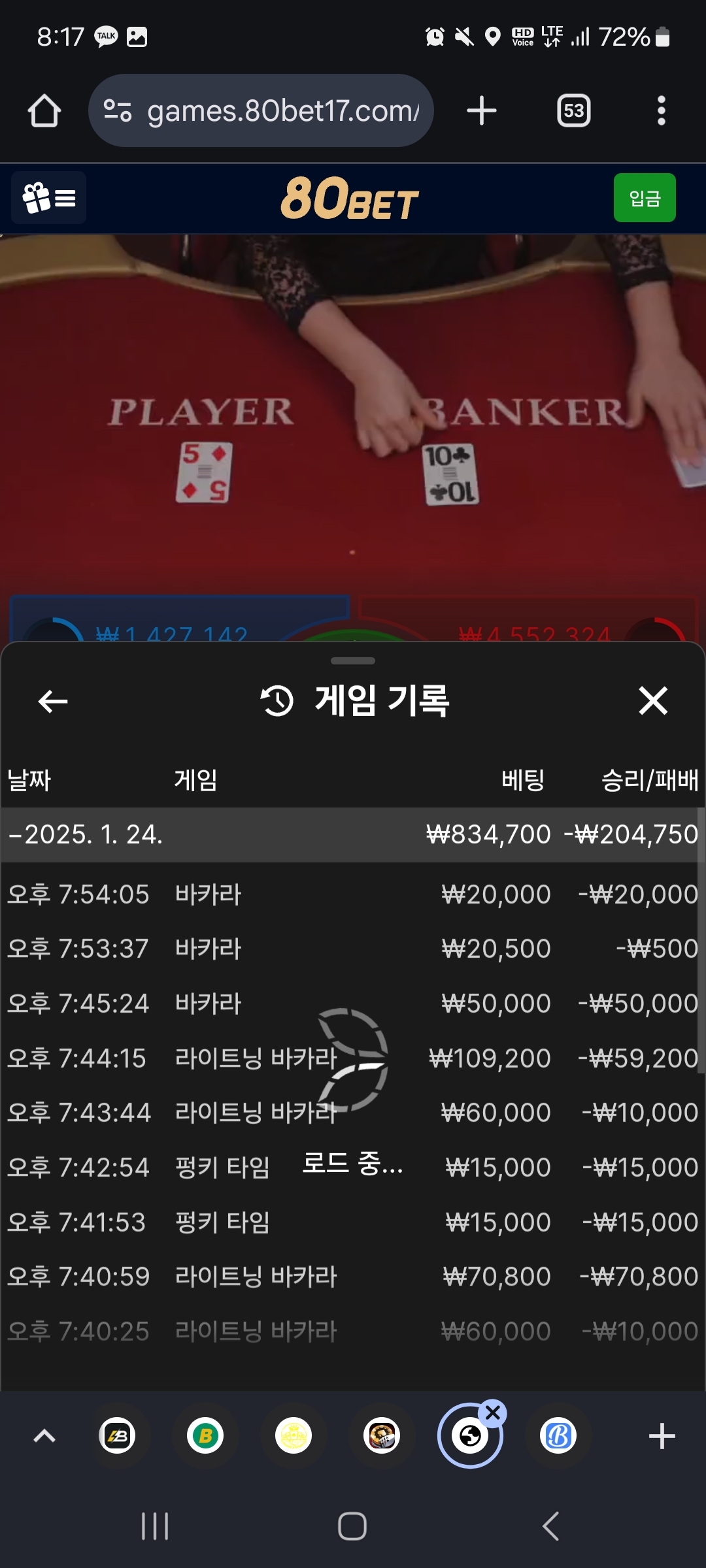Collapse the 2025. 1. 24. date row
This screenshot has height=1568, width=706.
tap(85, 834)
